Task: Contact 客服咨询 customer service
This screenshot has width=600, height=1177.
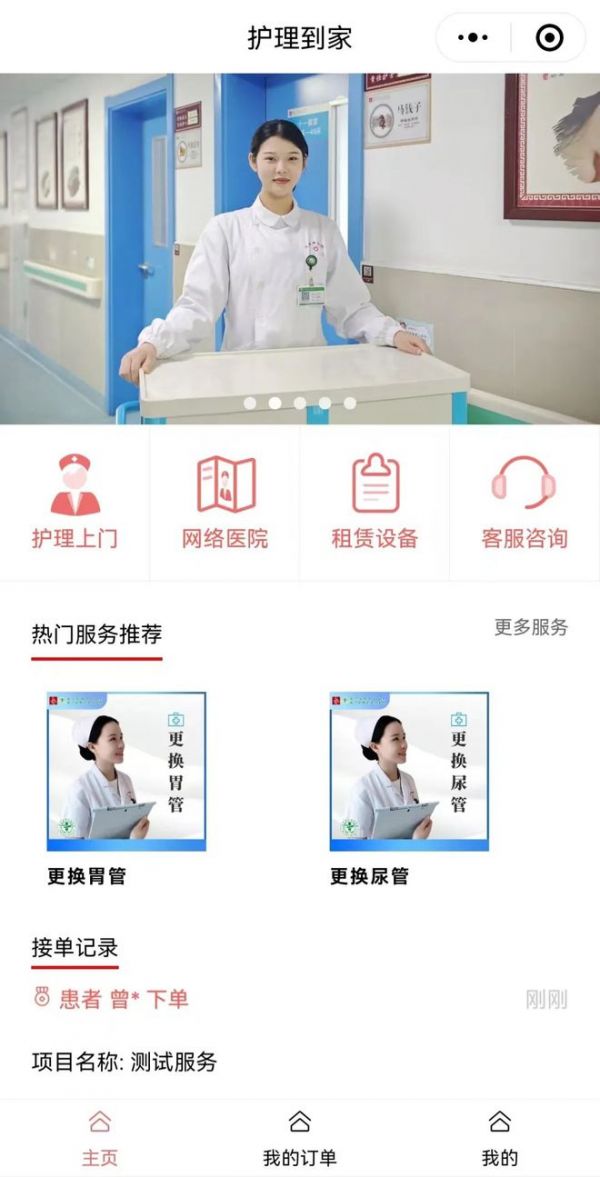Action: pyautogui.click(x=524, y=502)
